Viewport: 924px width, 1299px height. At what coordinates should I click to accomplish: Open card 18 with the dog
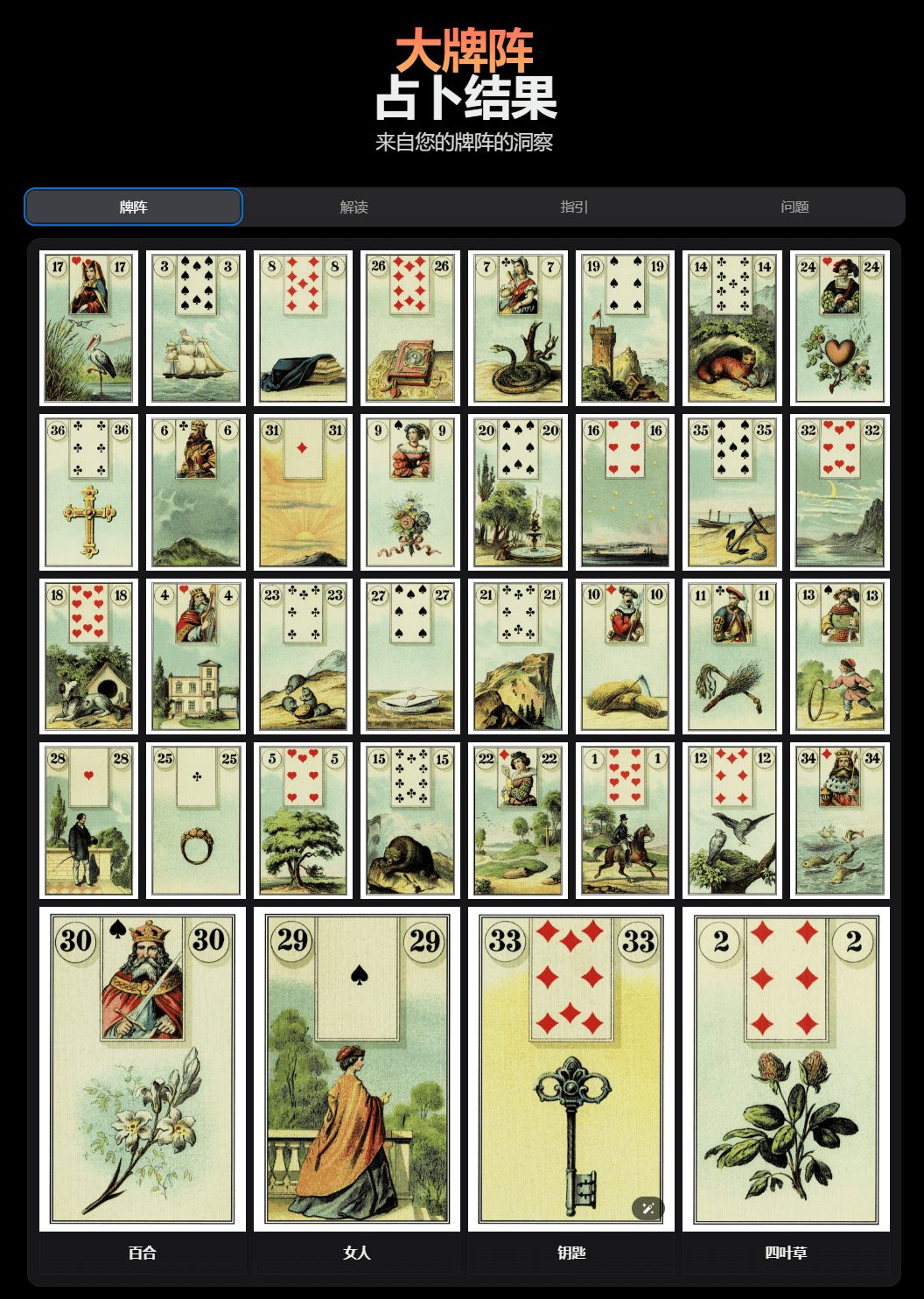click(88, 657)
